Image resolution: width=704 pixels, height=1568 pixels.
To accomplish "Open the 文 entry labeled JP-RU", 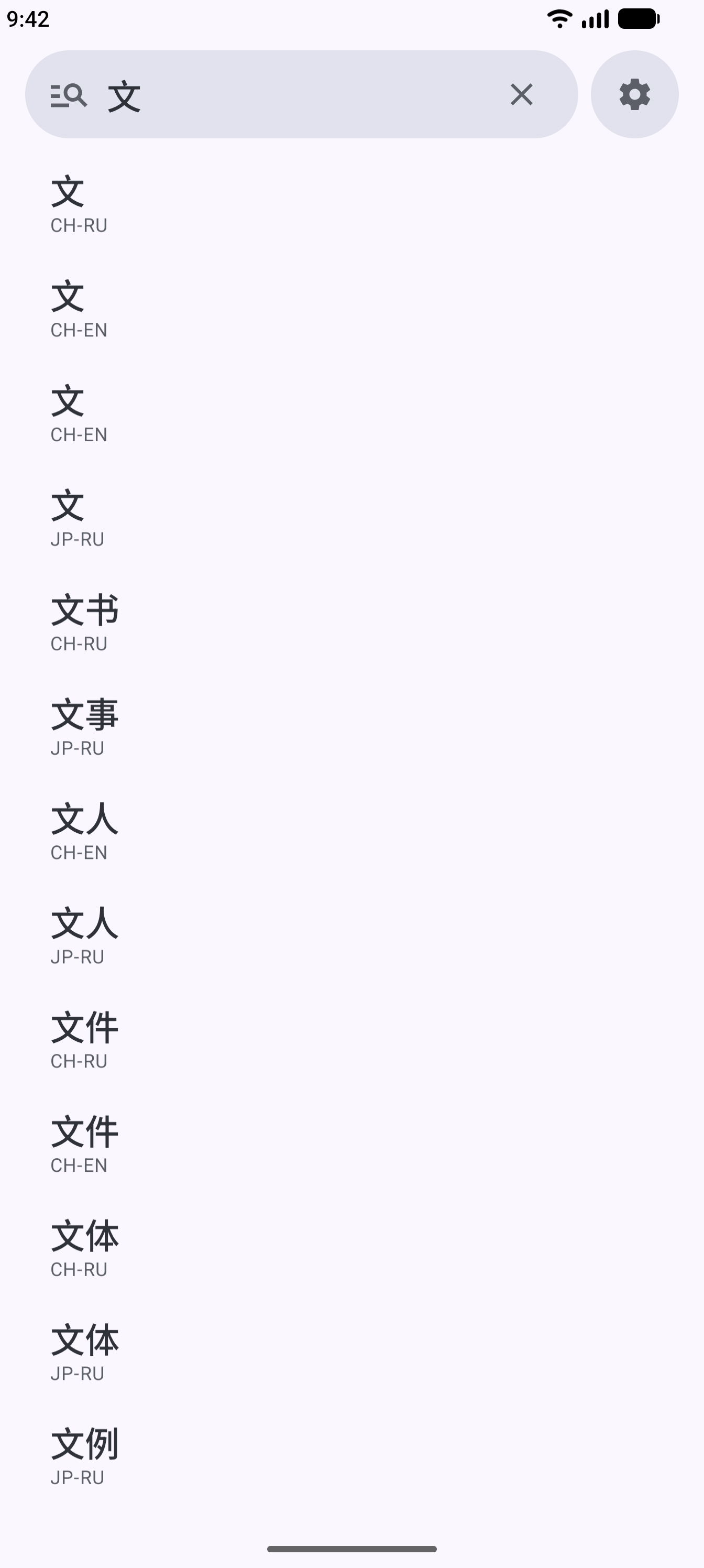I will (351, 517).
